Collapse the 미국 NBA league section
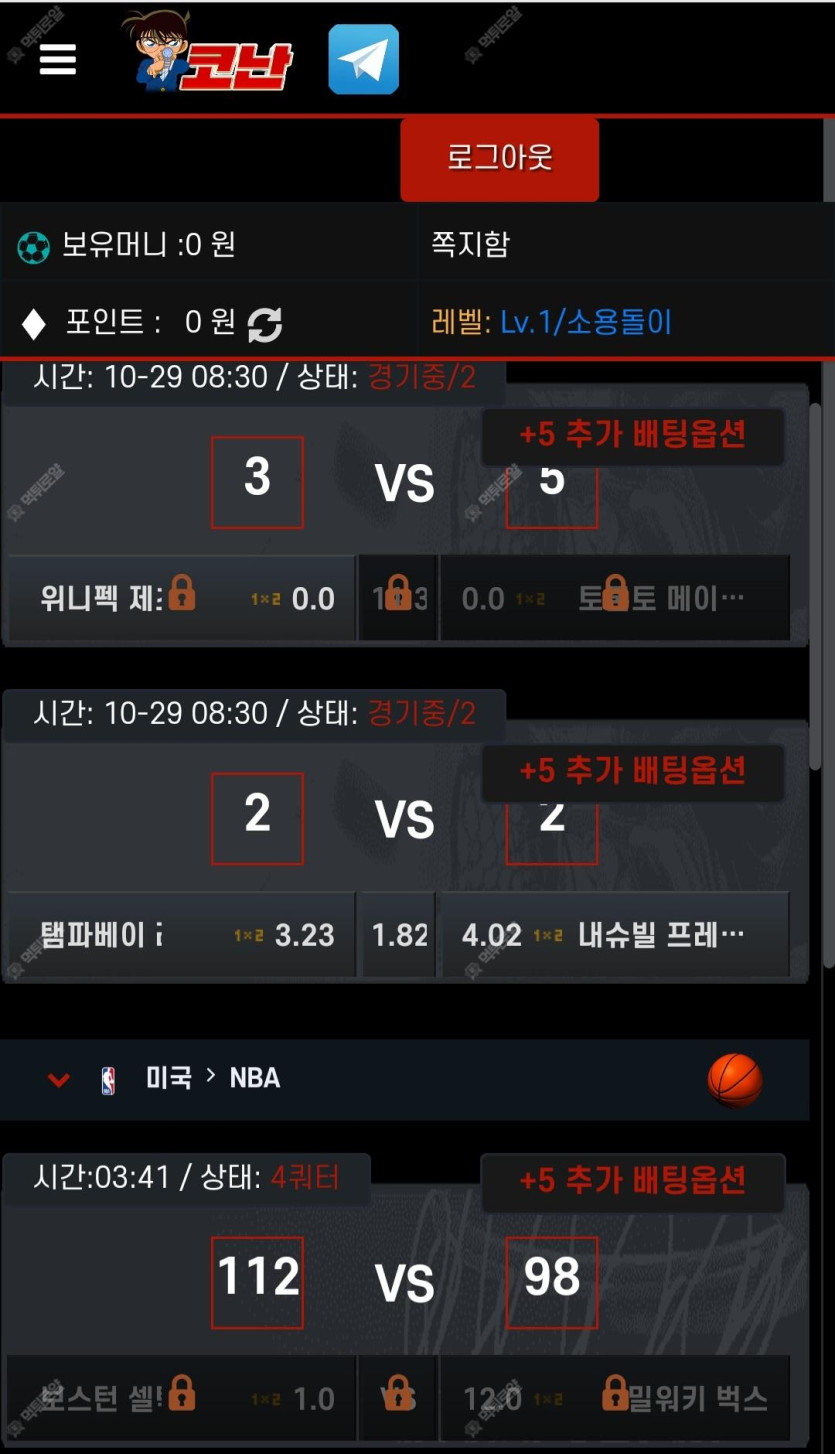The image size is (835, 1454). pos(59,1079)
